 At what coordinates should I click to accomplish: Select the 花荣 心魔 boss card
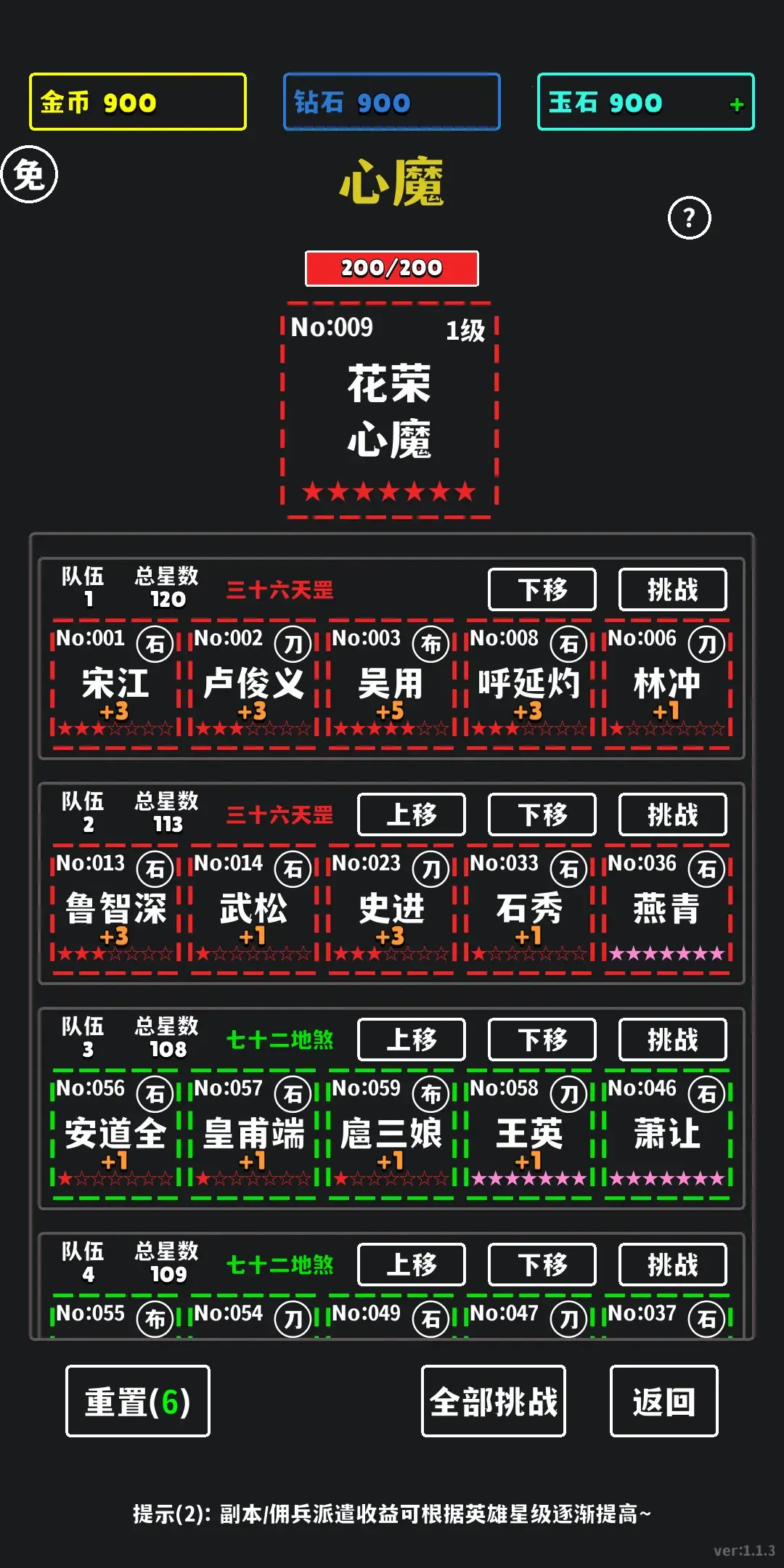392,410
